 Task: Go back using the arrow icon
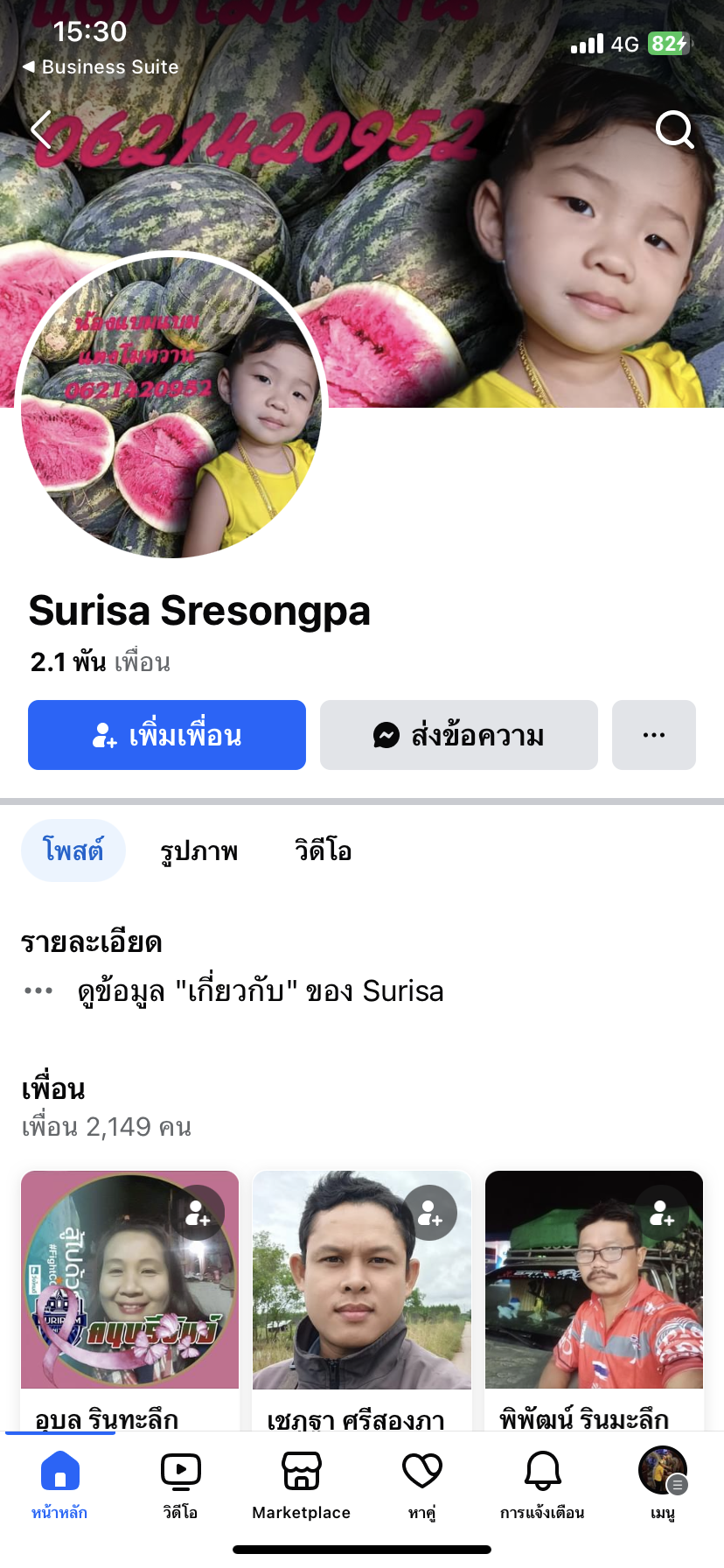[42, 130]
